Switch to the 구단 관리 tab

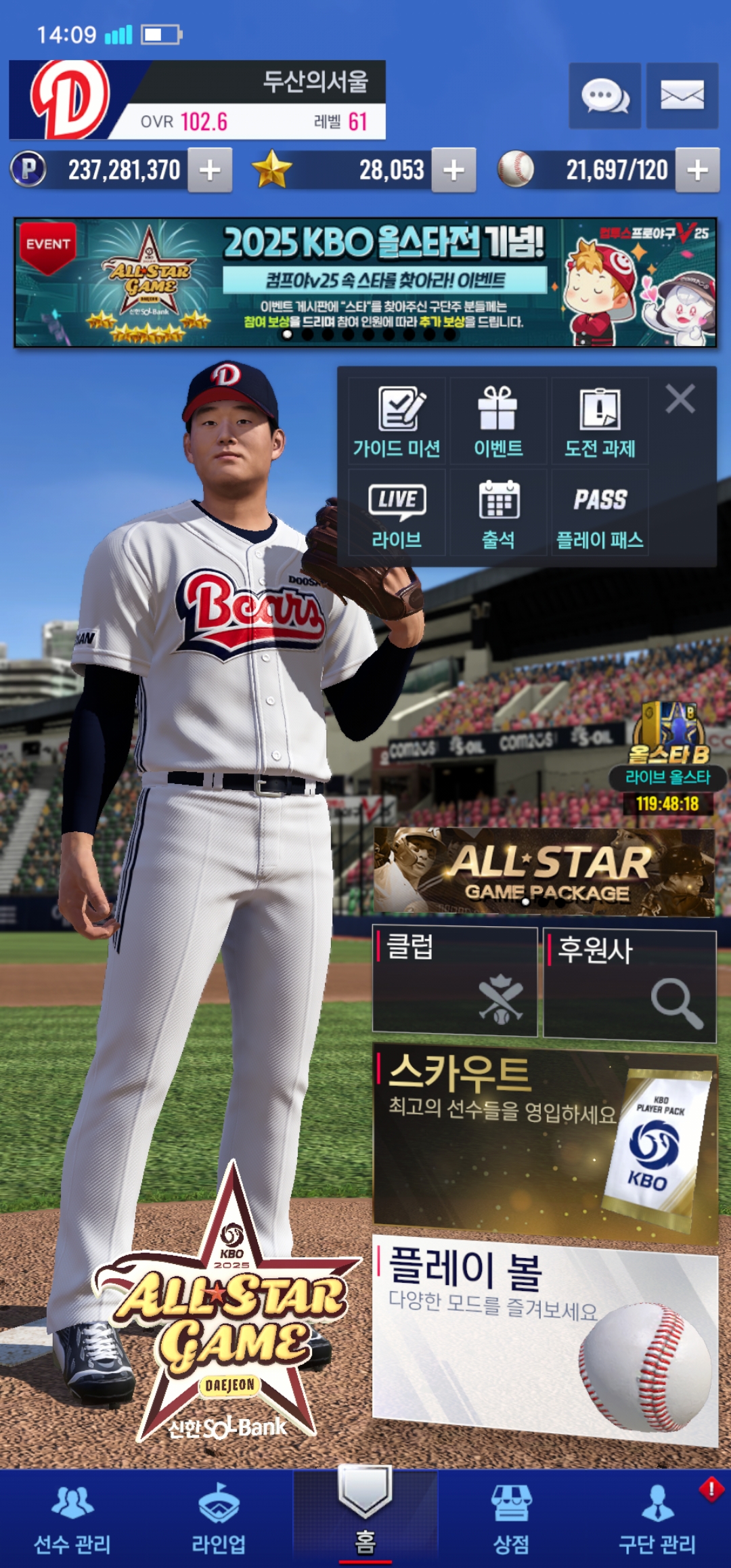[x=657, y=1518]
